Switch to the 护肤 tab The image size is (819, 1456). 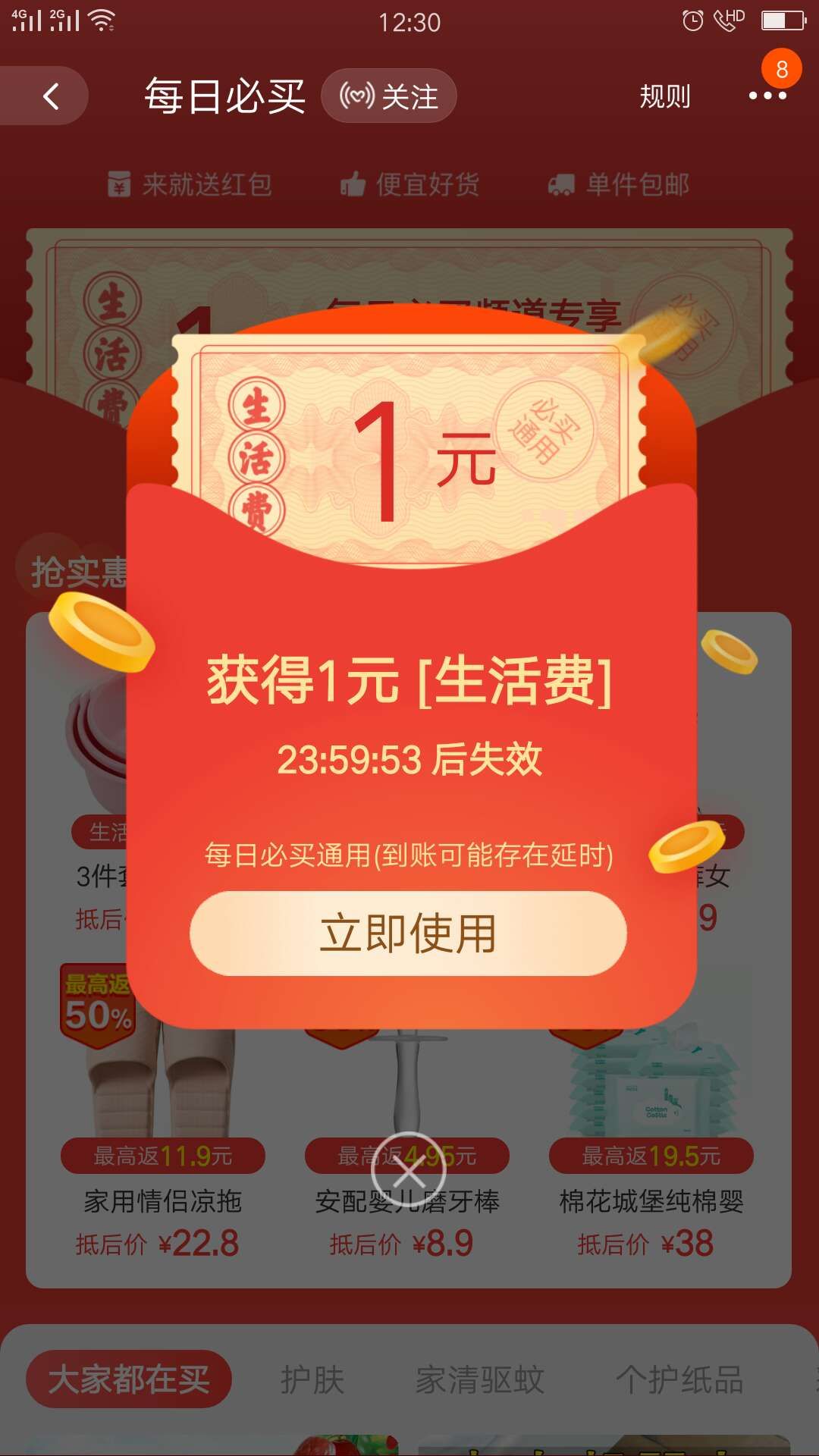click(312, 1379)
